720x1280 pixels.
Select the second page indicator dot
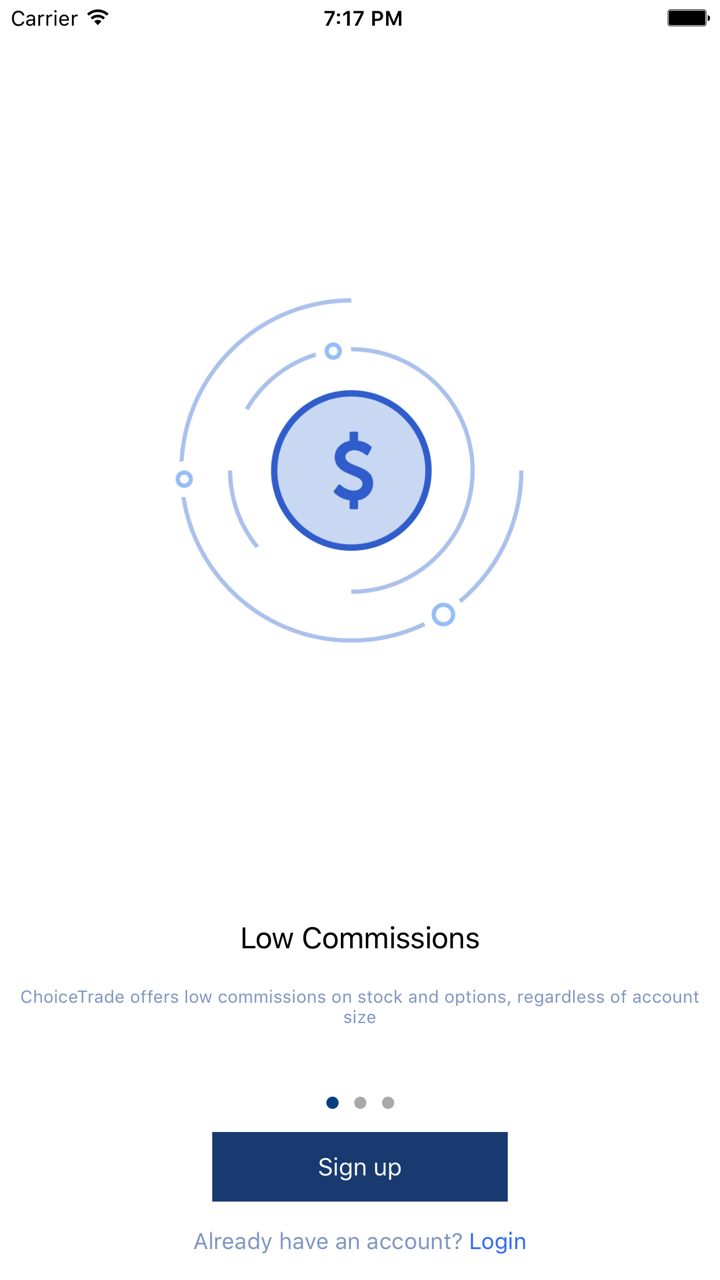tap(360, 1103)
